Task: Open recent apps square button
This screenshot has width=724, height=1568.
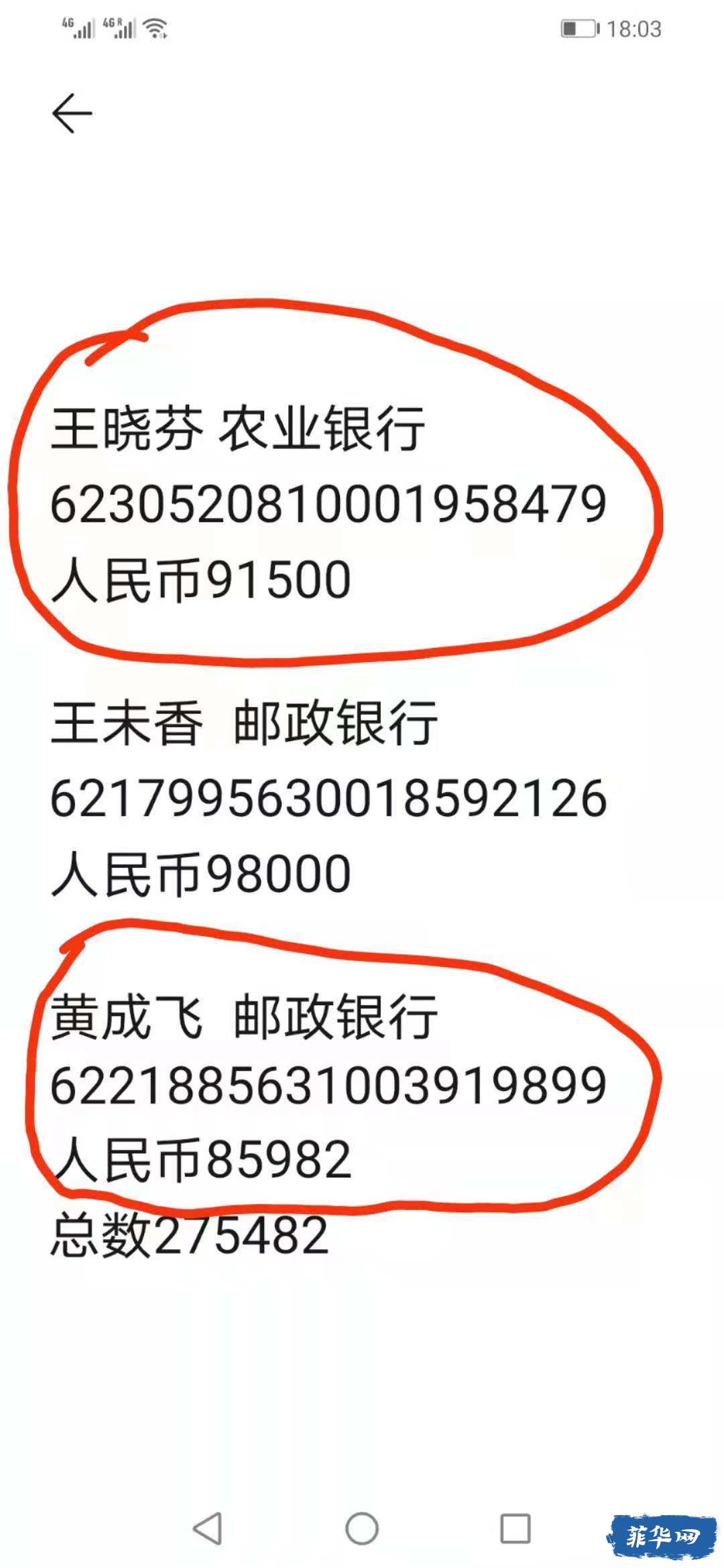Action: (516, 1528)
